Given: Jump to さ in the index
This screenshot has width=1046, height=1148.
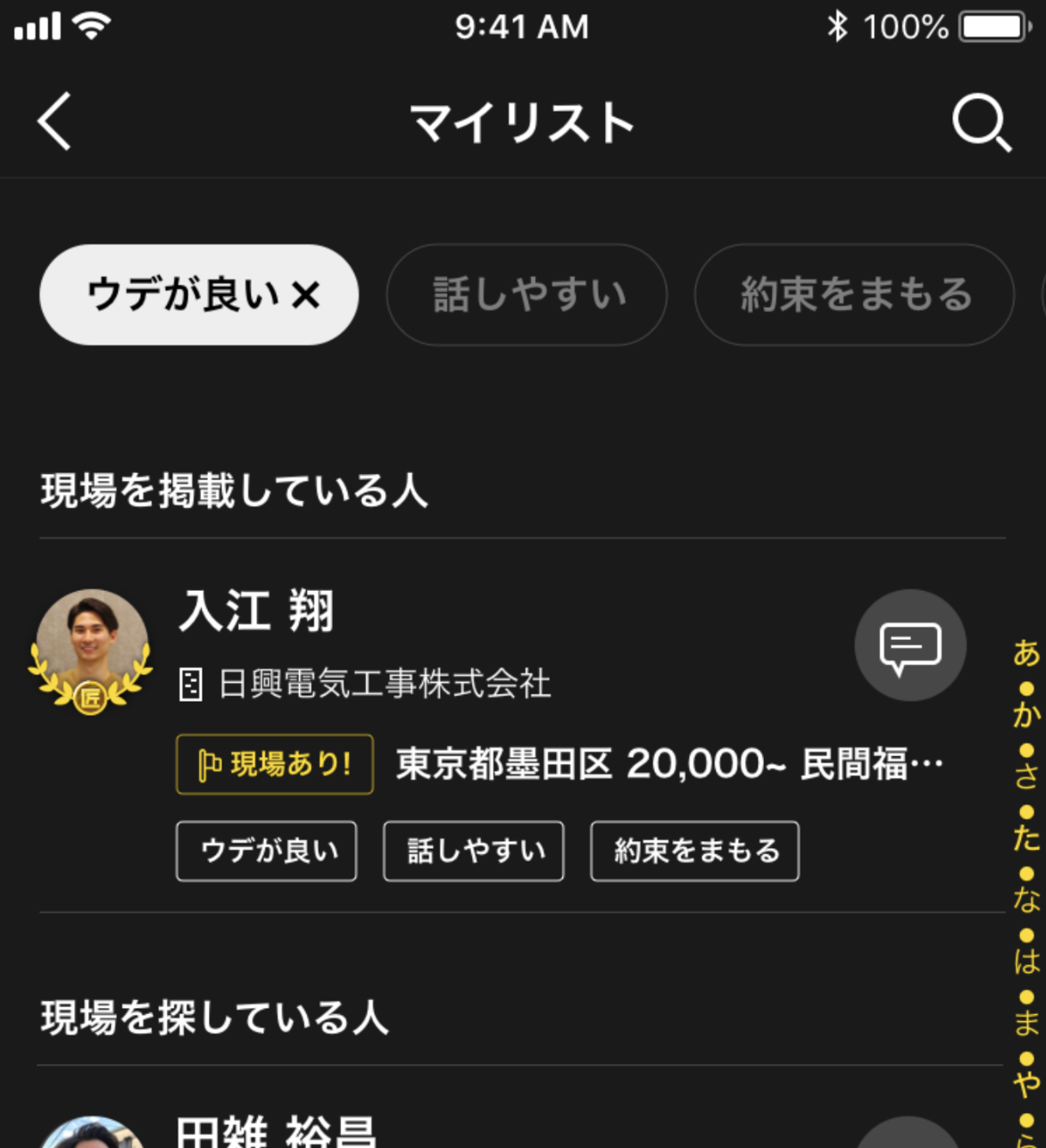Looking at the screenshot, I should [1025, 777].
